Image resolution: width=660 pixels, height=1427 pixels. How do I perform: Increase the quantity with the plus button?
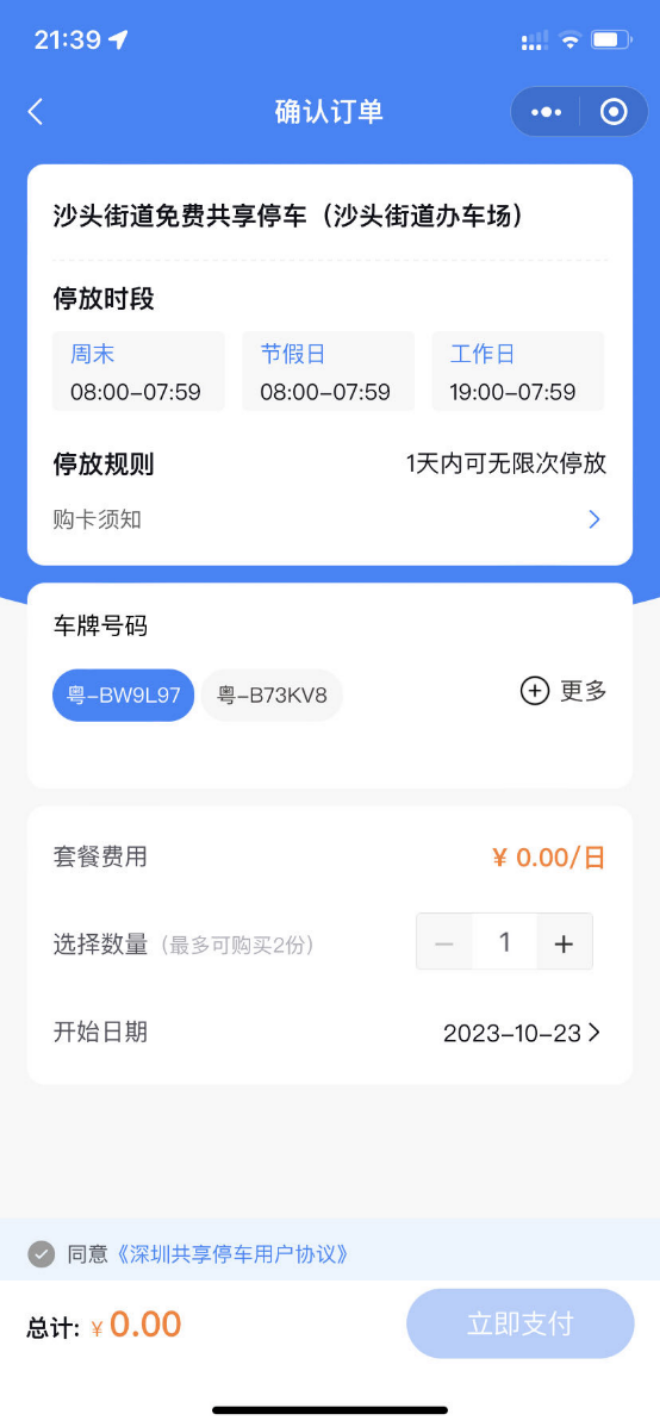click(x=564, y=942)
